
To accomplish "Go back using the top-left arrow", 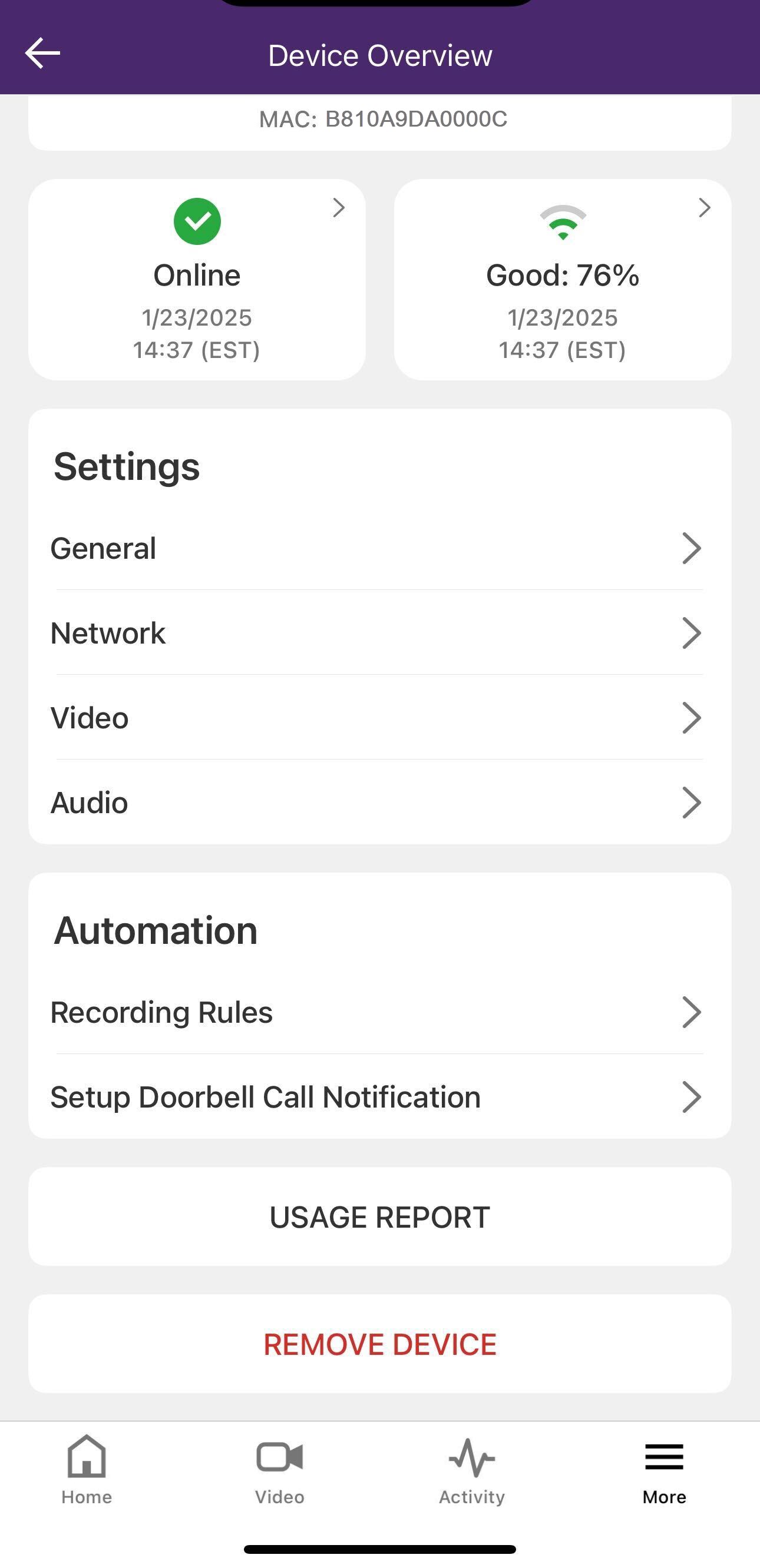I will pos(42,54).
